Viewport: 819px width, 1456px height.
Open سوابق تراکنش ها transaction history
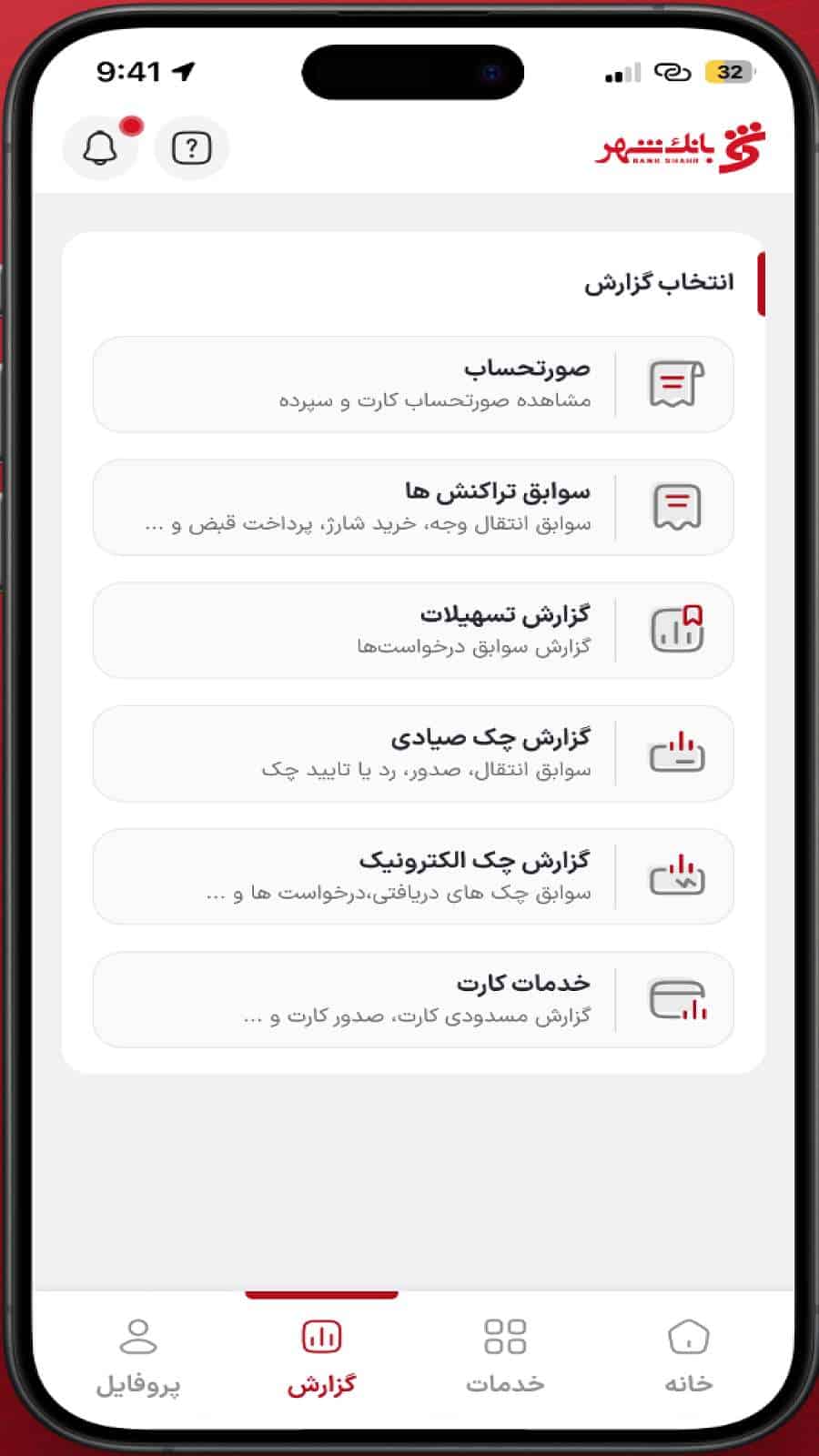tap(413, 507)
